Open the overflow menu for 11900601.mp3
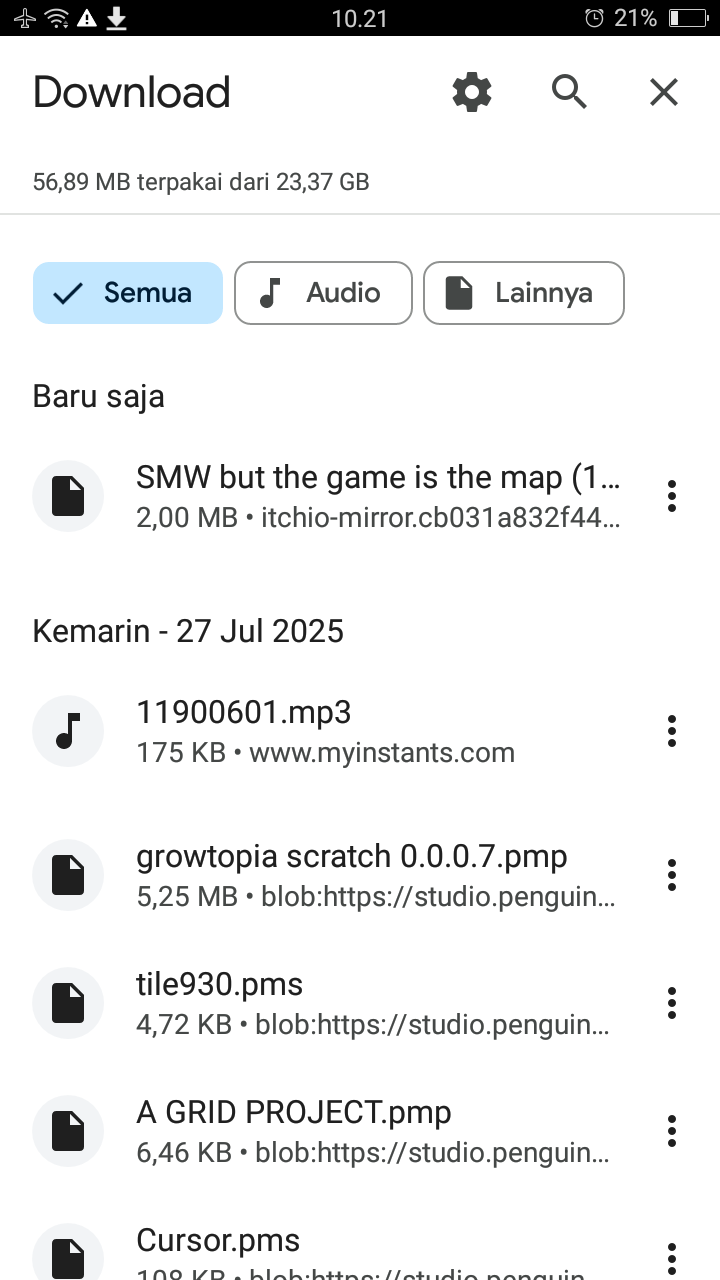 pyautogui.click(x=672, y=731)
